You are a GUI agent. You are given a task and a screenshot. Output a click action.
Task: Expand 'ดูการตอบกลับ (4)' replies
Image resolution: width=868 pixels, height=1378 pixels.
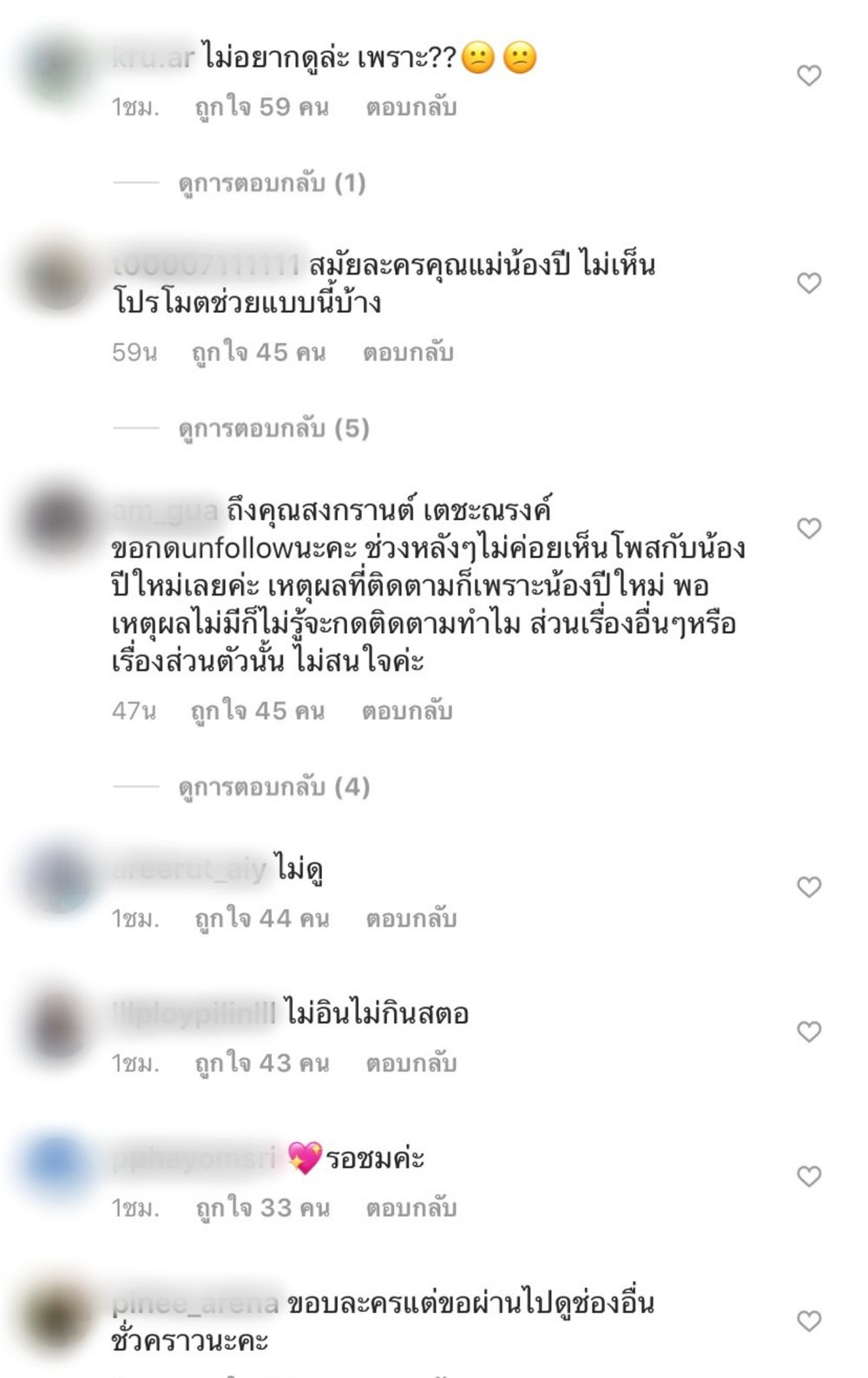pyautogui.click(x=273, y=788)
